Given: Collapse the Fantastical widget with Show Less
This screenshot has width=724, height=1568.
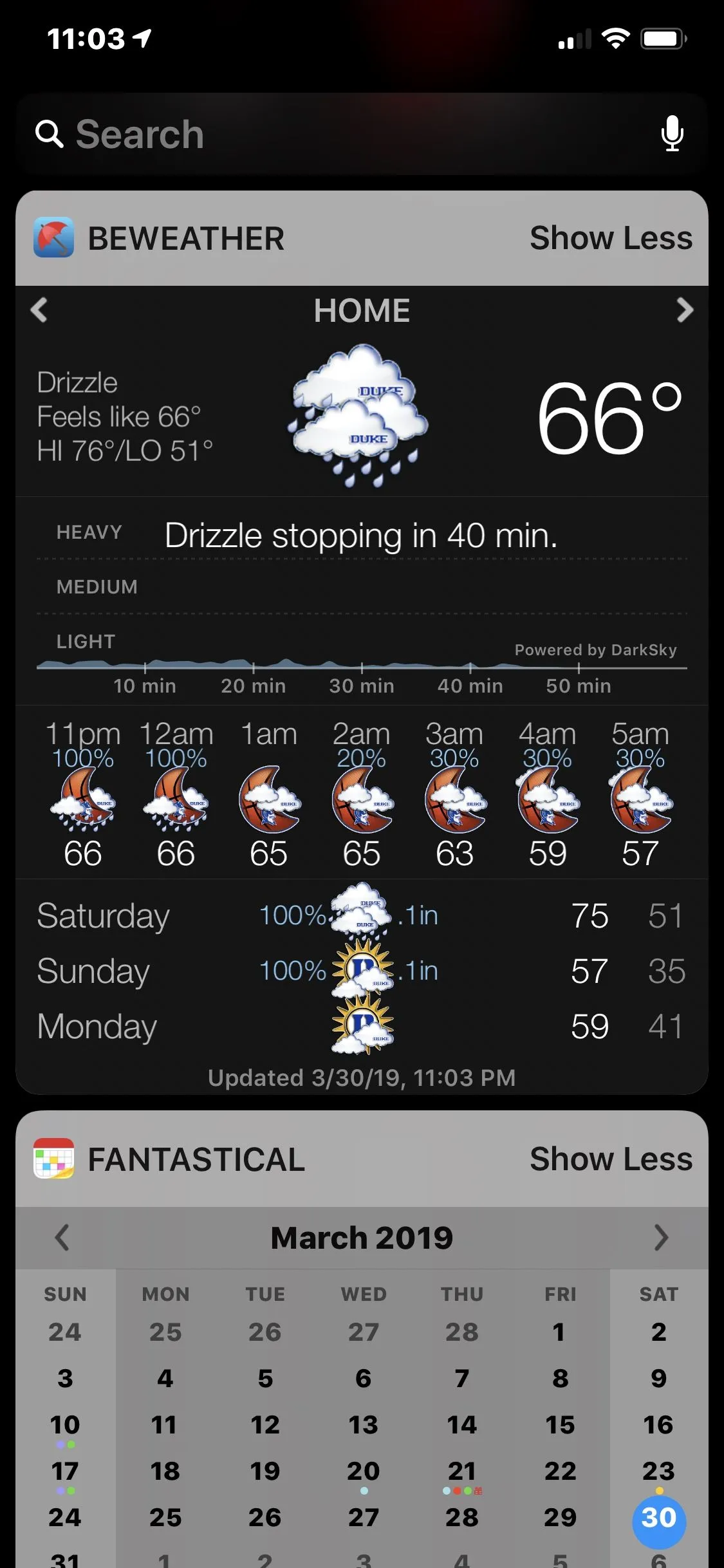Looking at the screenshot, I should (611, 1159).
